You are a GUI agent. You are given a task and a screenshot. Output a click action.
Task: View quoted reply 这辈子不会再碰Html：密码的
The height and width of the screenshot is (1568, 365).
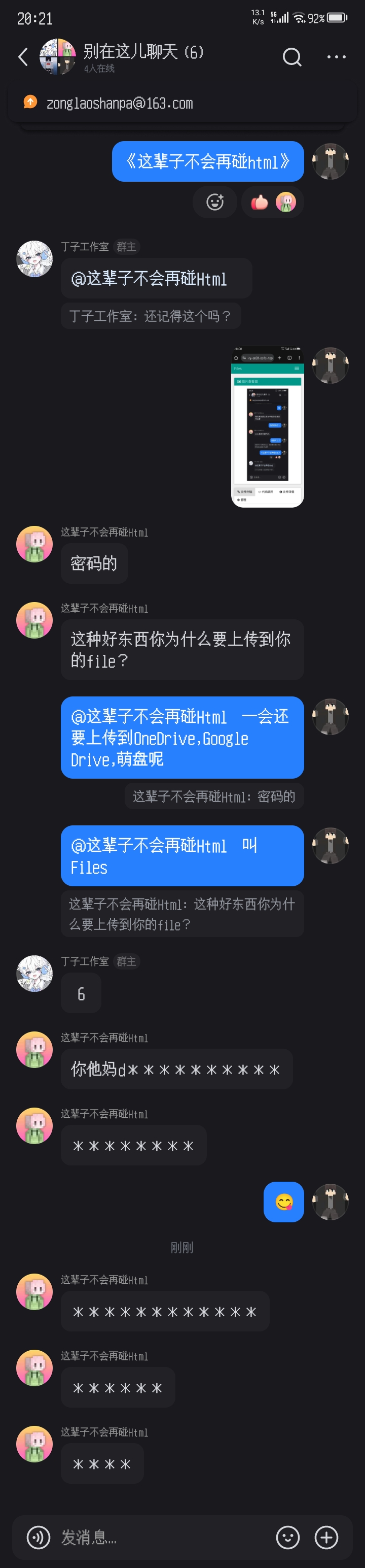pos(213,797)
